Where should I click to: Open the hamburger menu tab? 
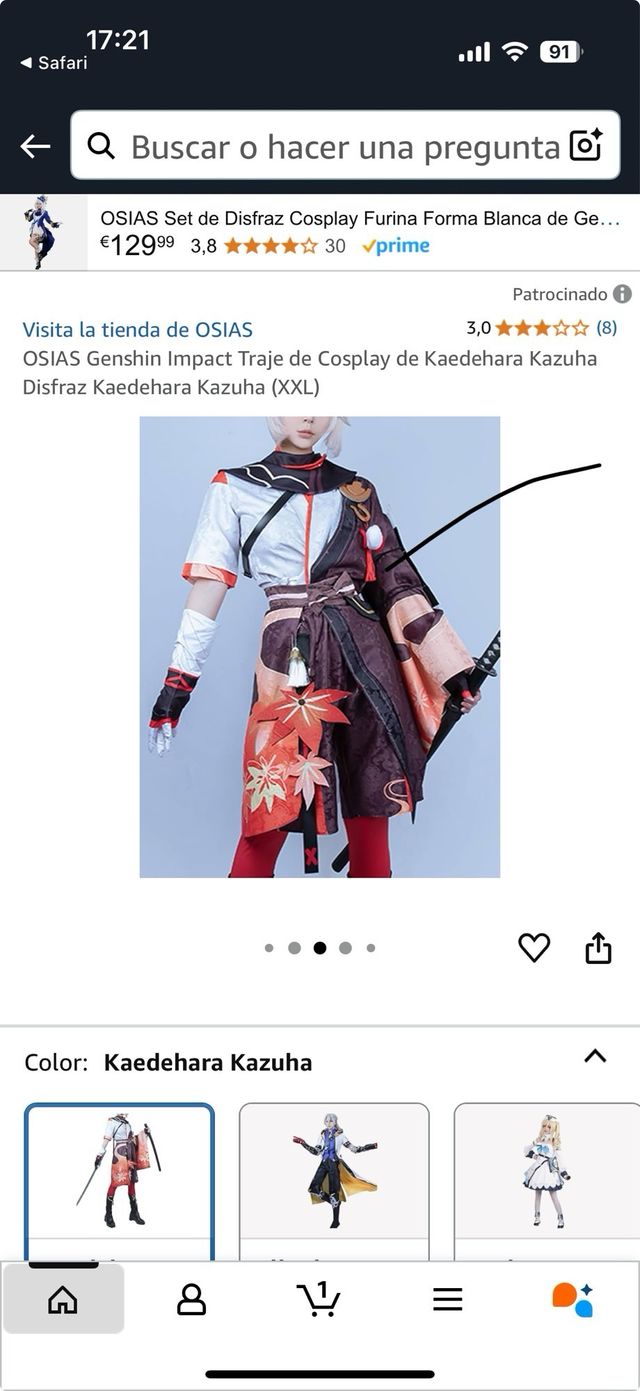coord(447,1299)
